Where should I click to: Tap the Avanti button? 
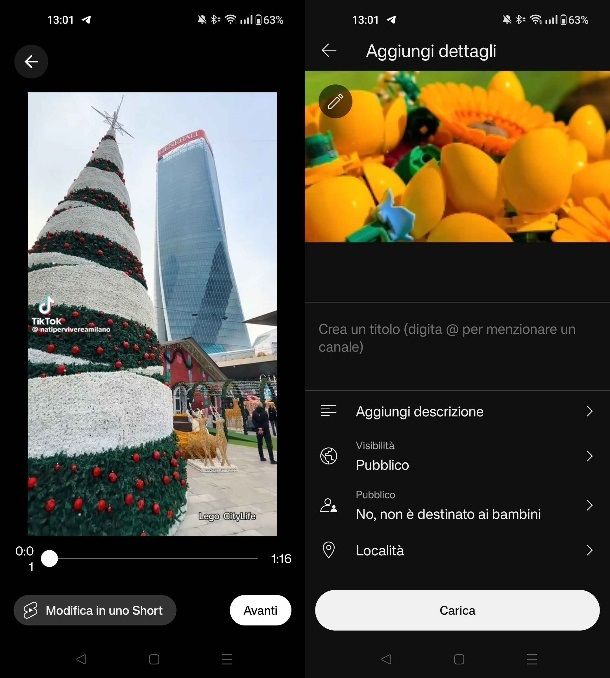coord(260,610)
